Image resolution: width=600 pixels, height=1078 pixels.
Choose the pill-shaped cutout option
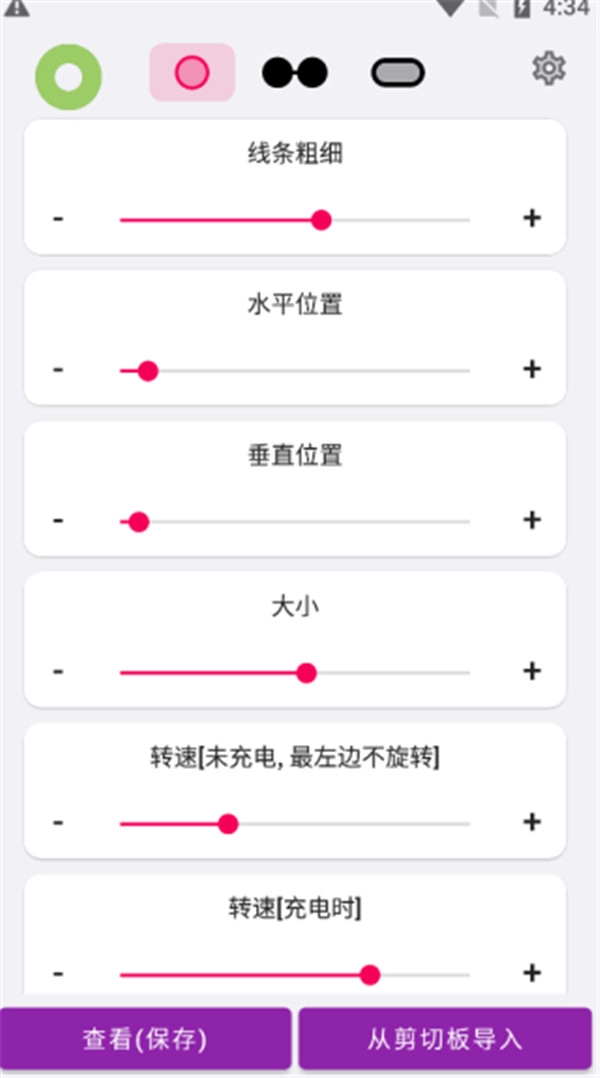(398, 72)
